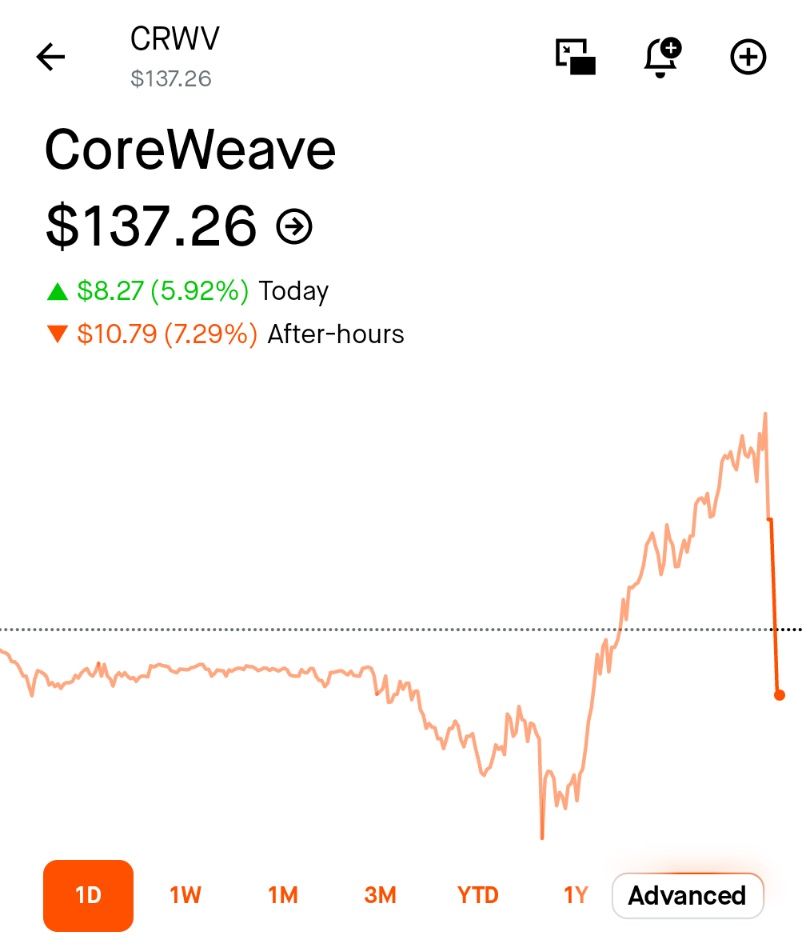Viewport: 802px width, 951px height.
Task: Navigate back with the back arrow
Action: coord(50,57)
